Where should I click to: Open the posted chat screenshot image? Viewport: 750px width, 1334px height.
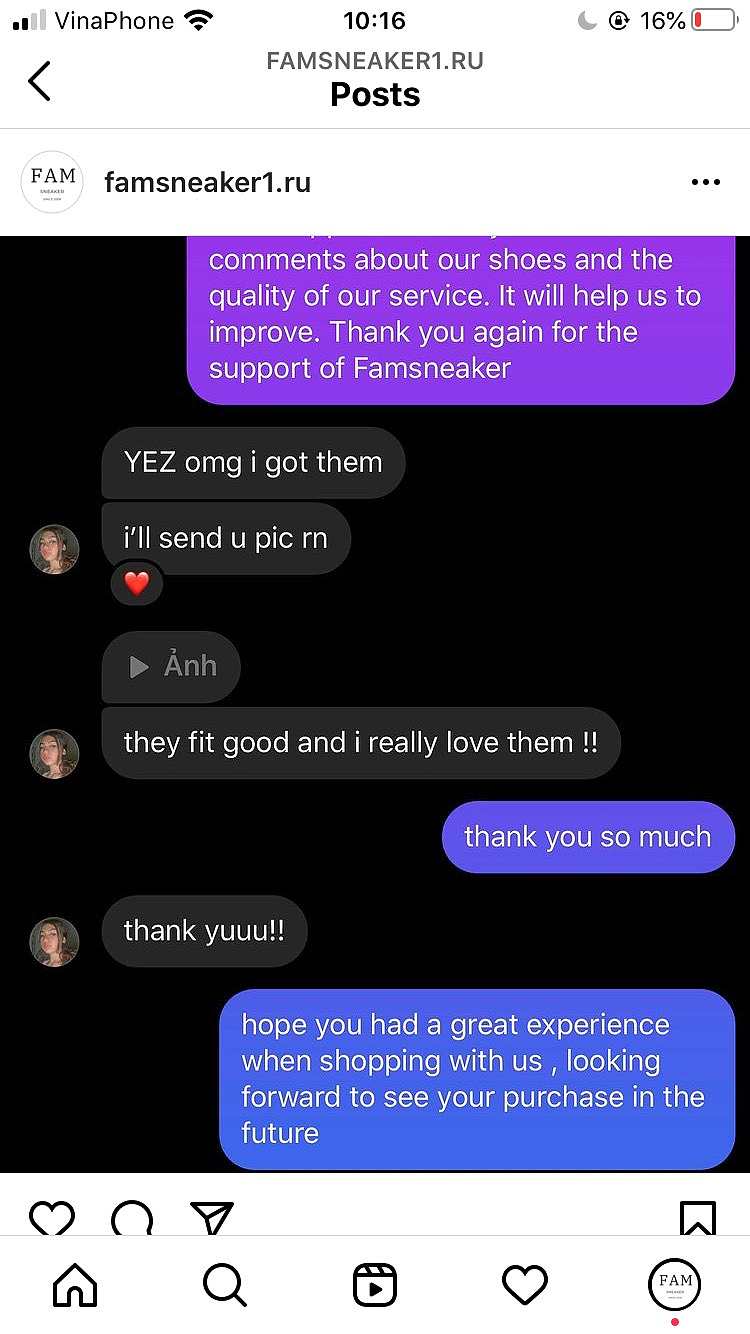coord(375,704)
